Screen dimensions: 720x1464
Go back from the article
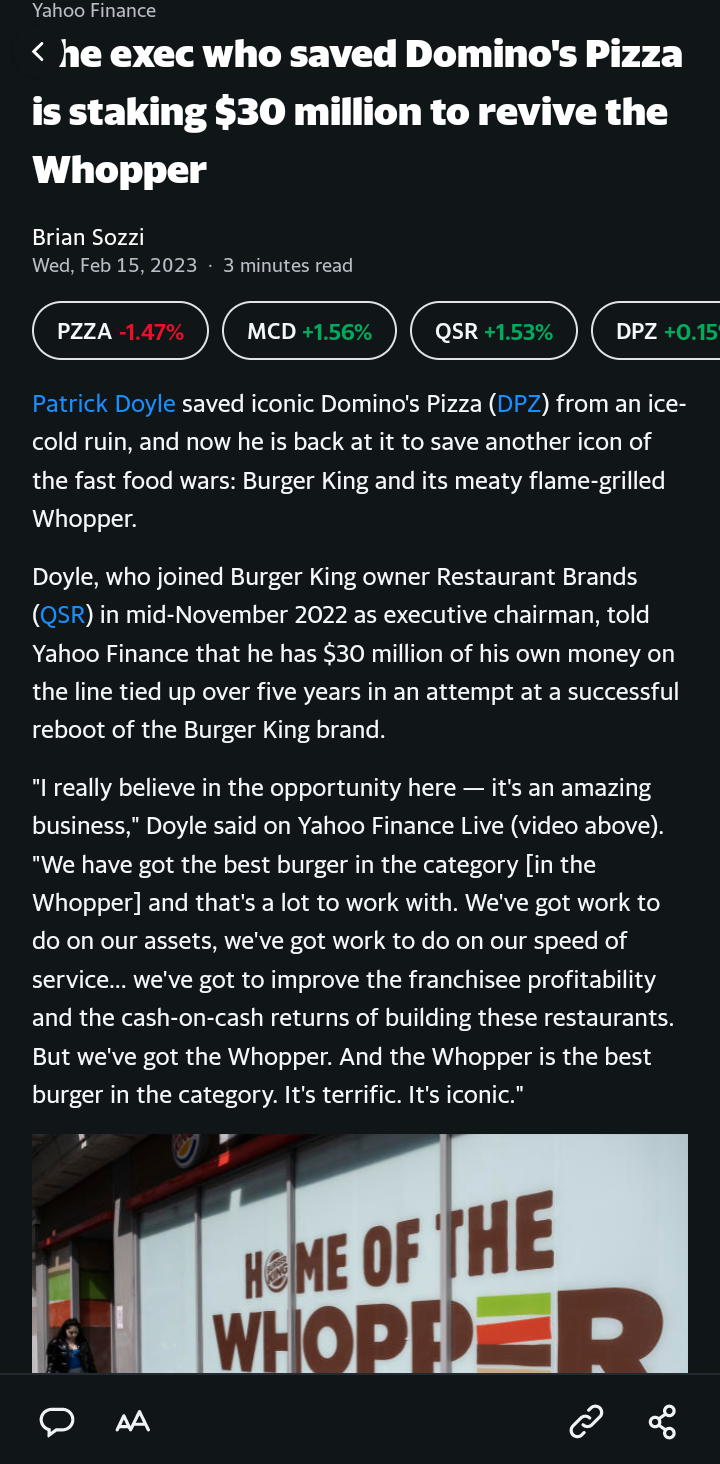click(x=38, y=52)
